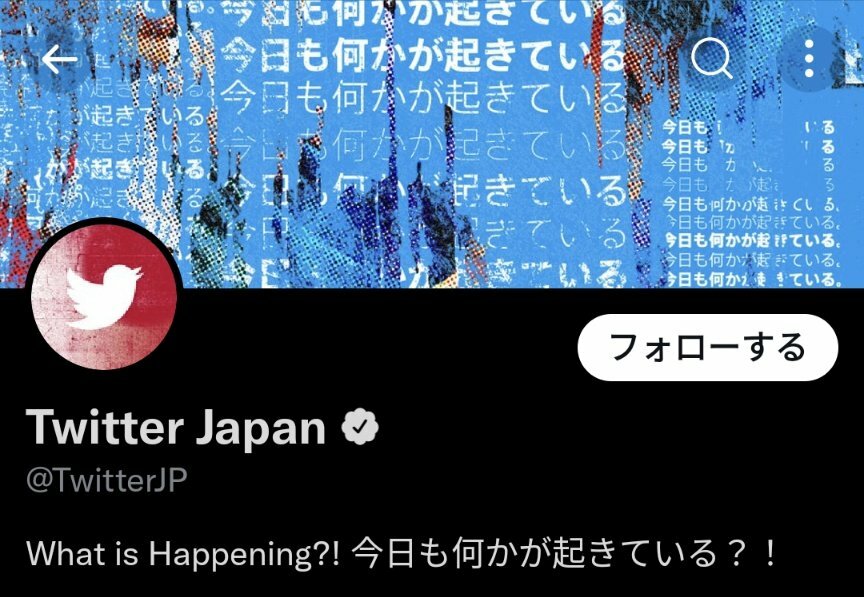864x597 pixels.
Task: Open search from the profile header
Action: pos(712,60)
